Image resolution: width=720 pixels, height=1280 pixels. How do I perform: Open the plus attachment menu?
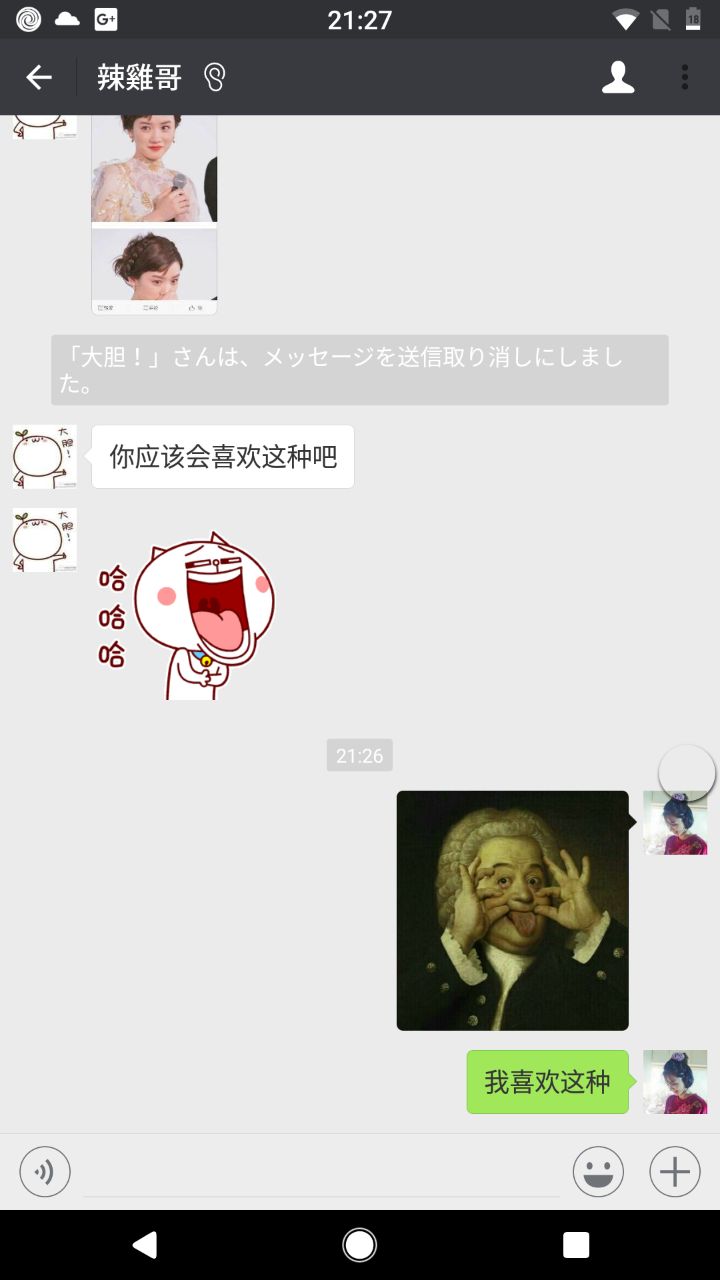coord(675,1171)
